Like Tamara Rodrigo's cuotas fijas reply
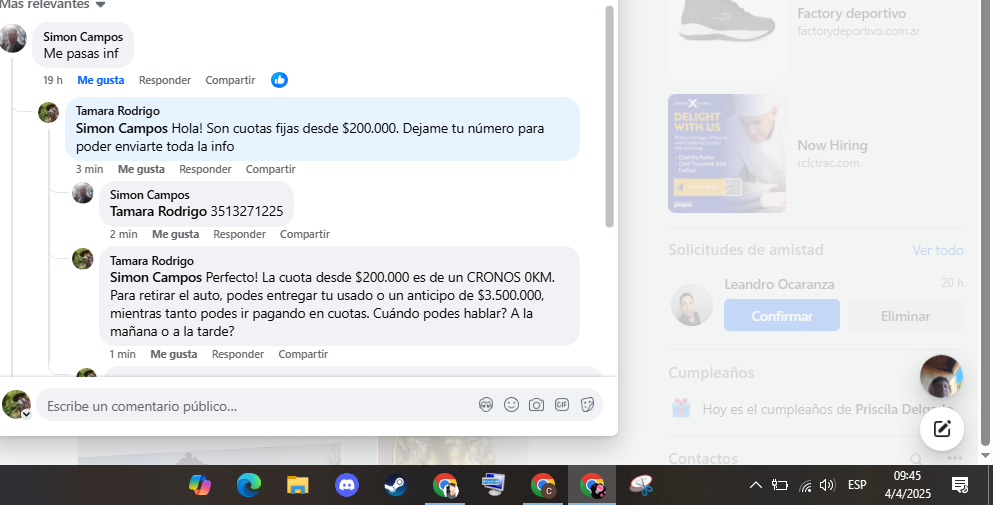The width and height of the screenshot is (993, 505). pyautogui.click(x=141, y=169)
